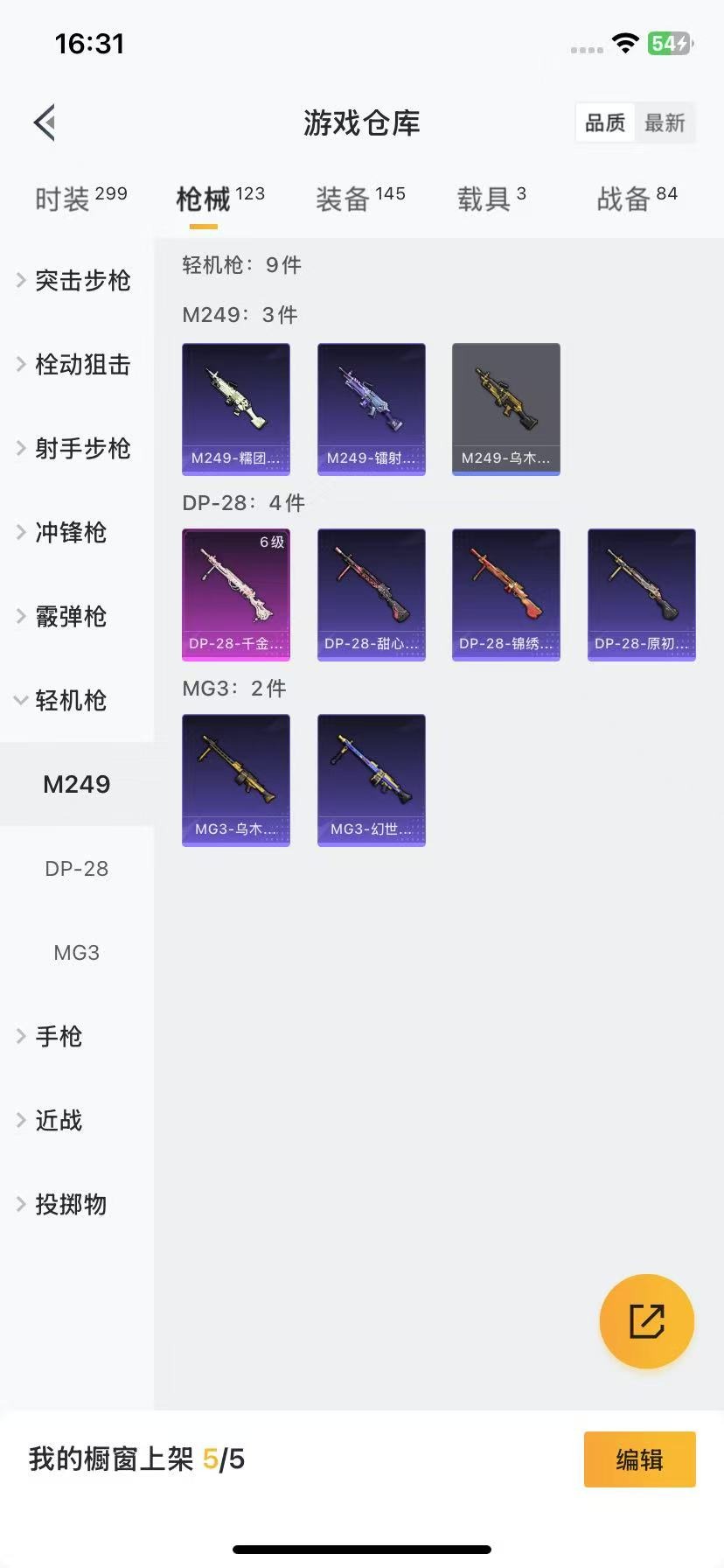Open the 载具 tab
Screen dimensions: 724x1568
tap(491, 199)
